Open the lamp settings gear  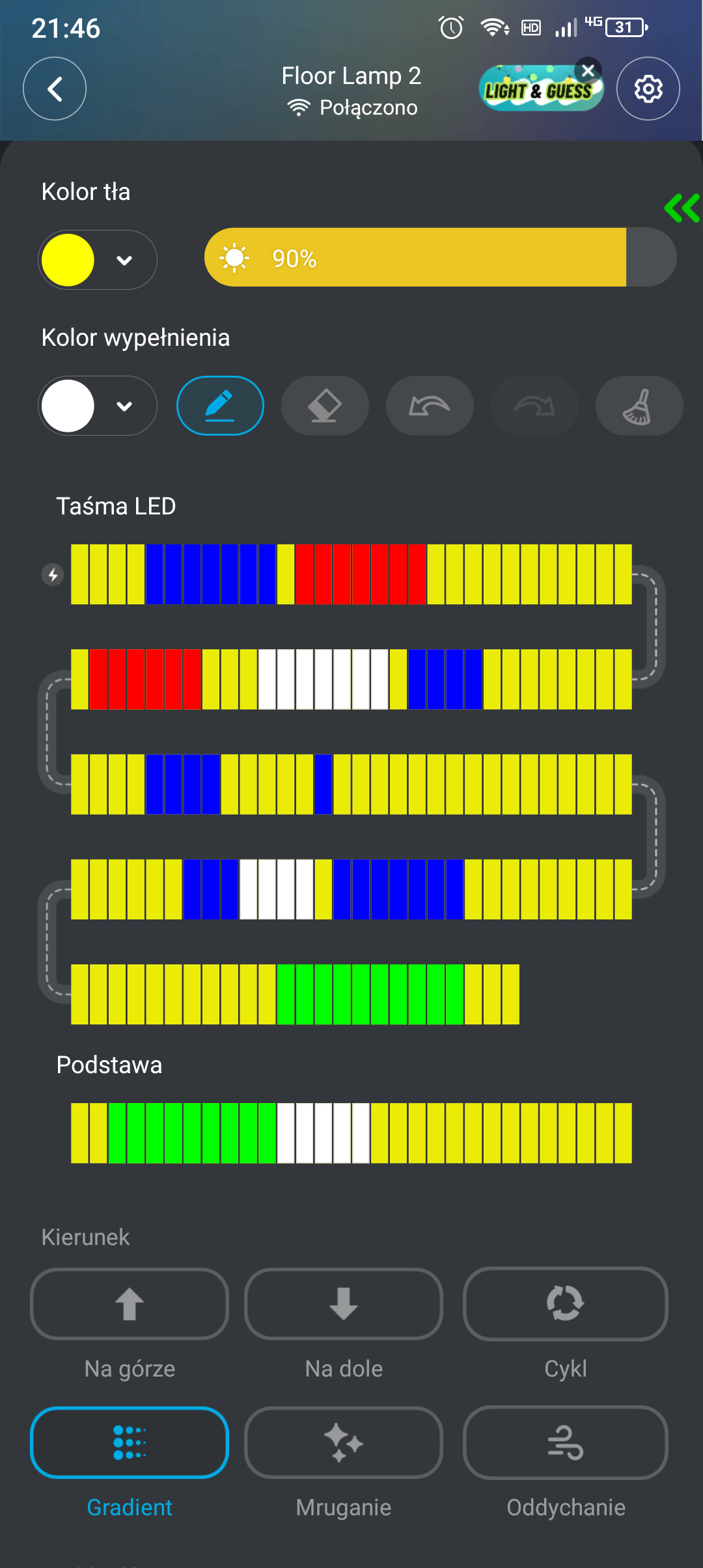click(648, 89)
